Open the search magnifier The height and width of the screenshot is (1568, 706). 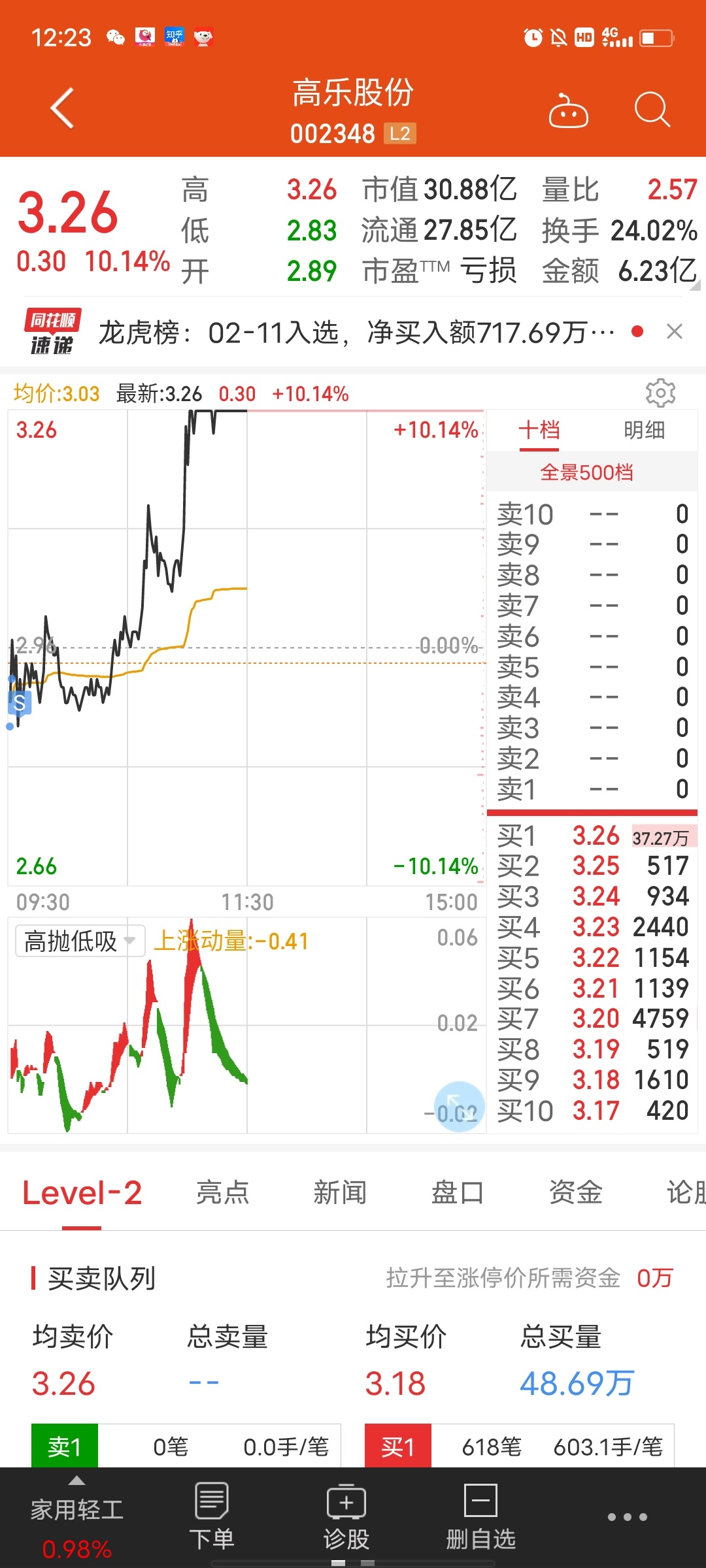pyautogui.click(x=652, y=109)
